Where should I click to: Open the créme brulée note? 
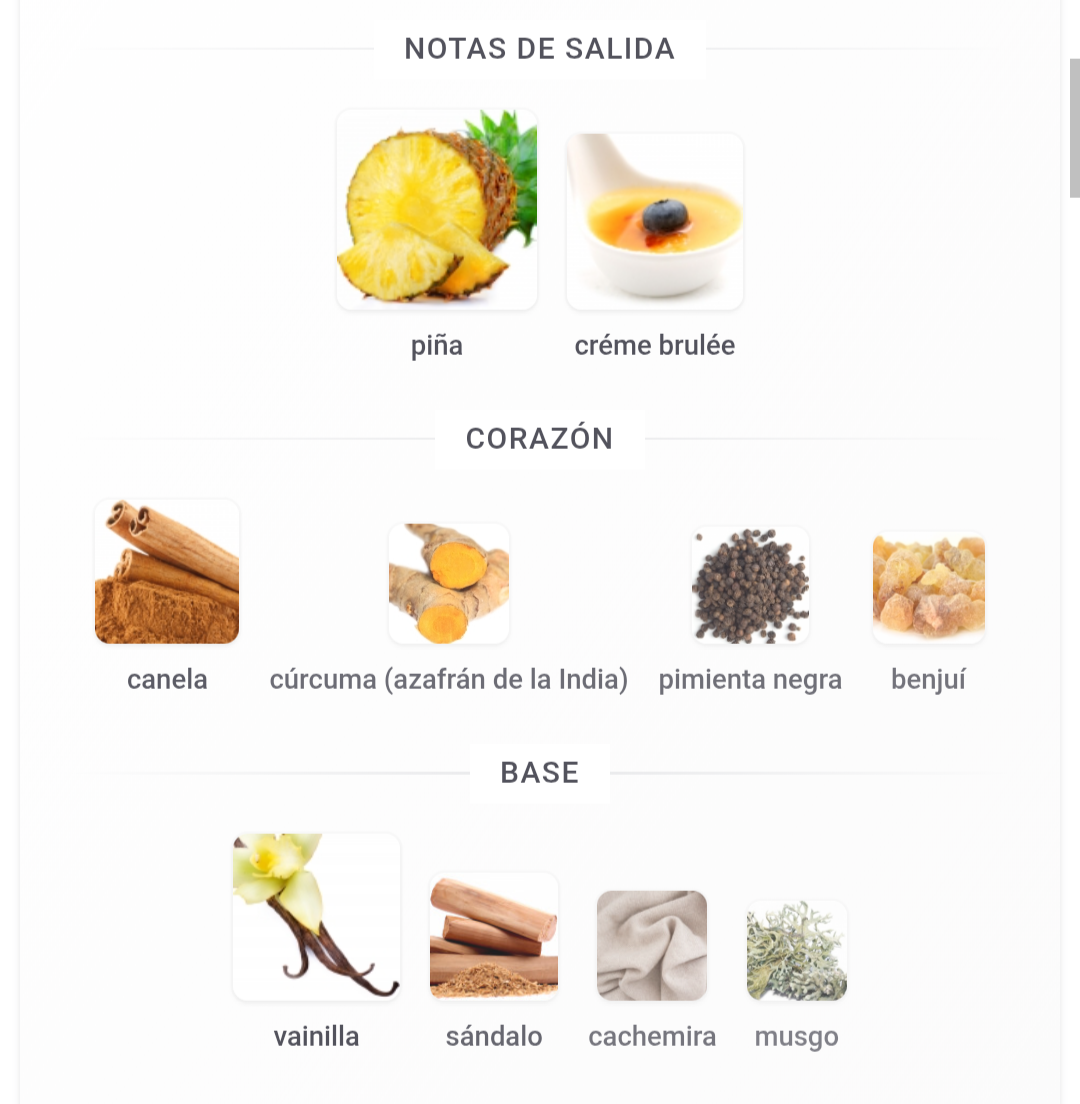654,222
